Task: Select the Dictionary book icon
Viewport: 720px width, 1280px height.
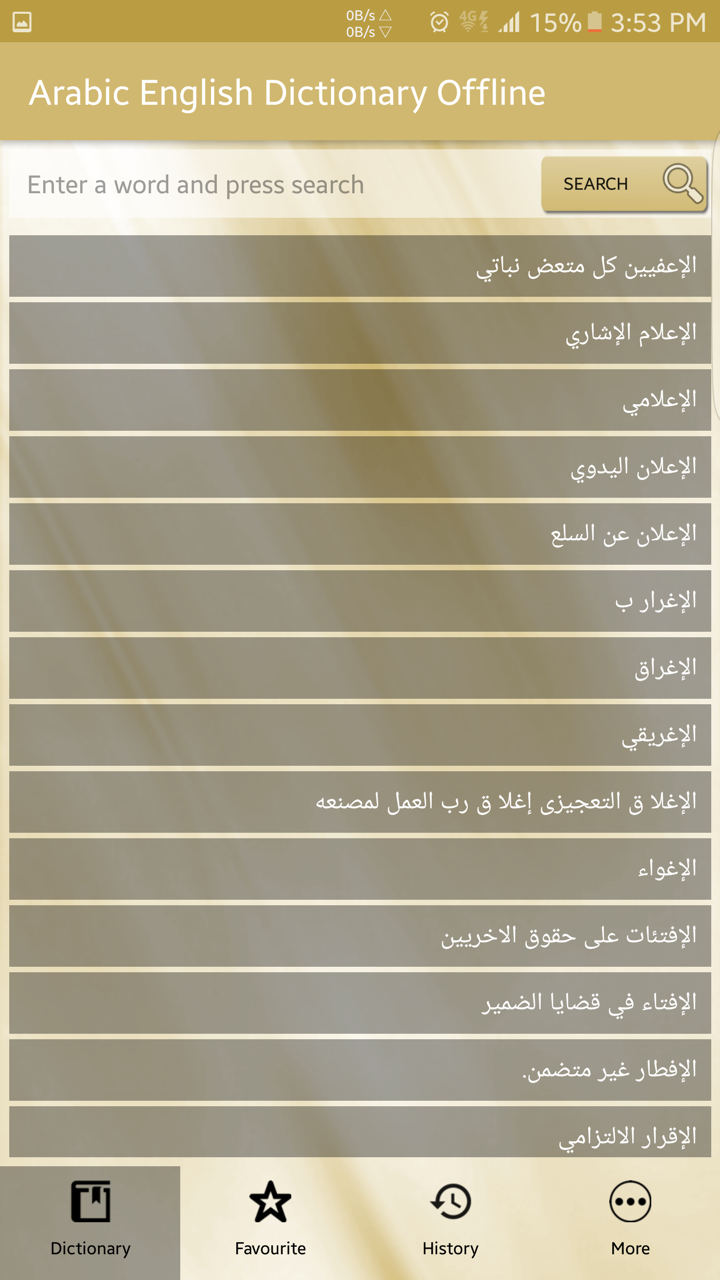Action: [x=90, y=1200]
